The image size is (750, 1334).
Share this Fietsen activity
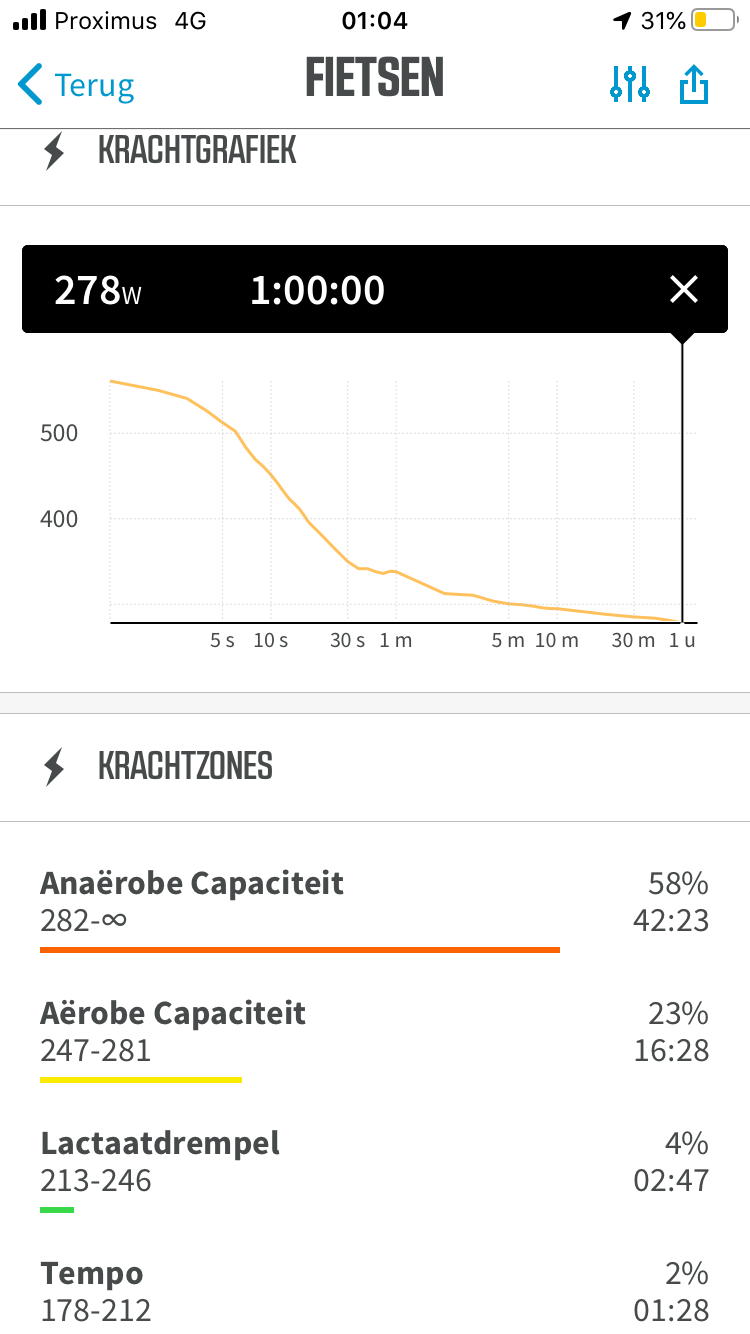coord(694,85)
